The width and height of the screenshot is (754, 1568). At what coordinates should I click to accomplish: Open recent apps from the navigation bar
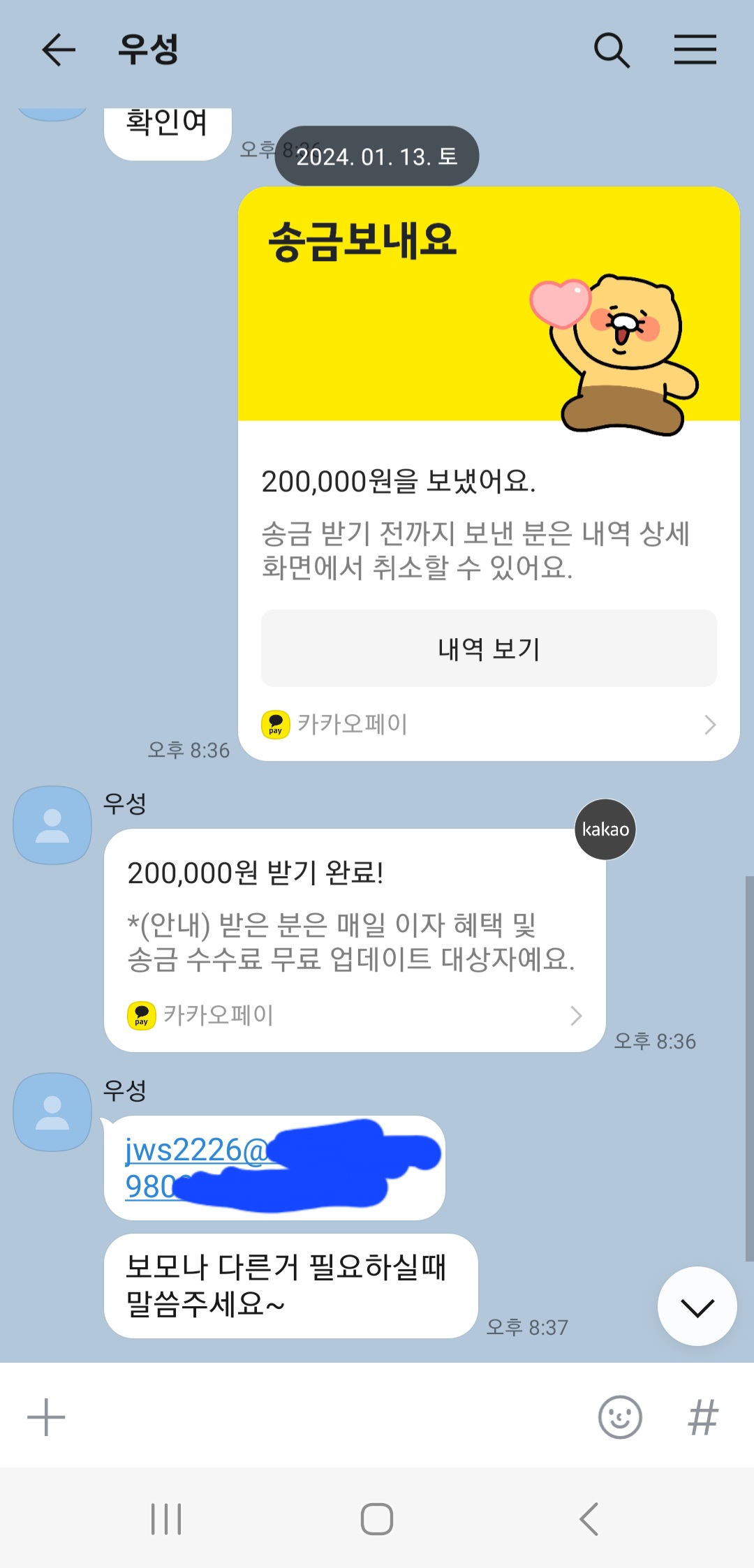[x=166, y=1519]
